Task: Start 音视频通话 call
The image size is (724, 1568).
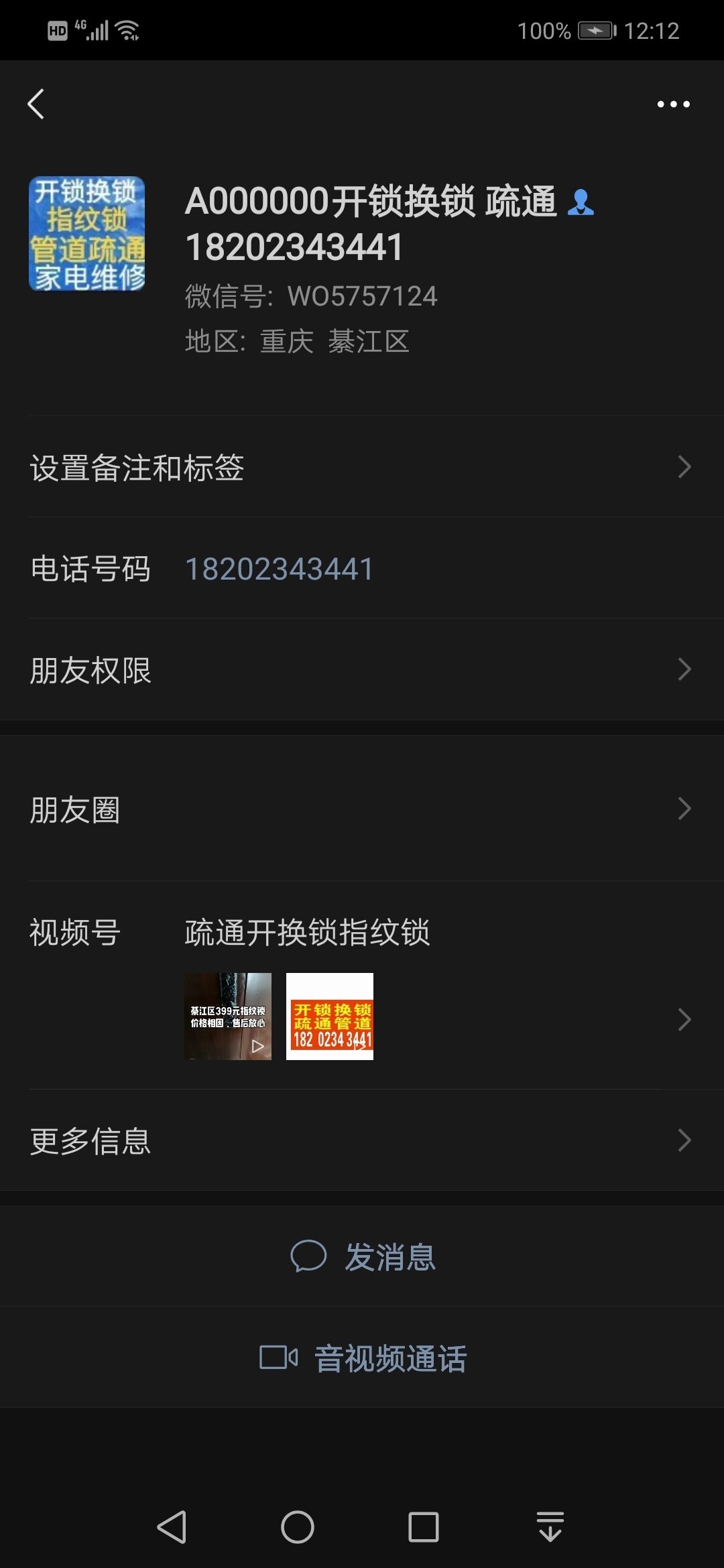Action: point(363,1358)
